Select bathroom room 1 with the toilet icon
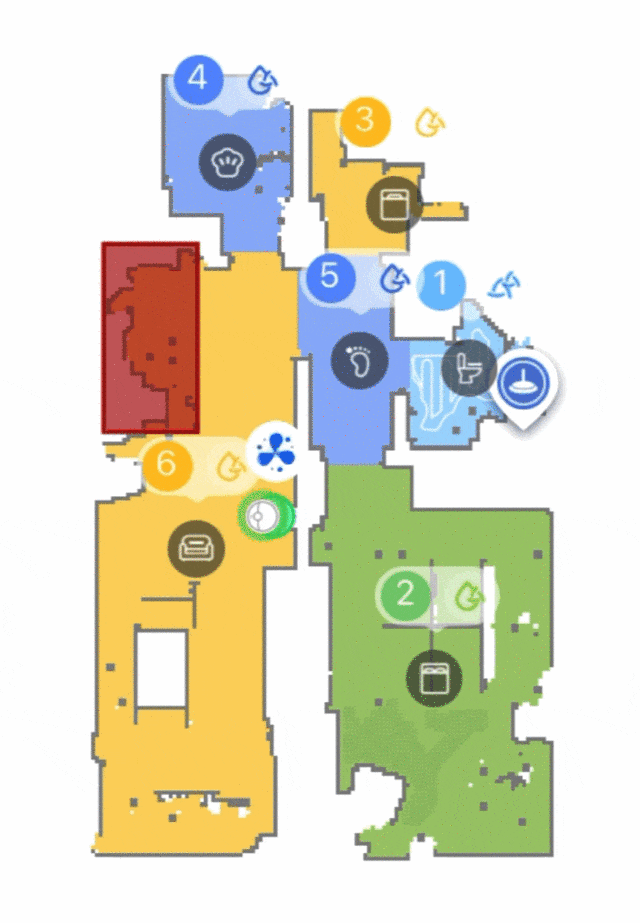Screen dimensions: 640x923 [x=465, y=367]
